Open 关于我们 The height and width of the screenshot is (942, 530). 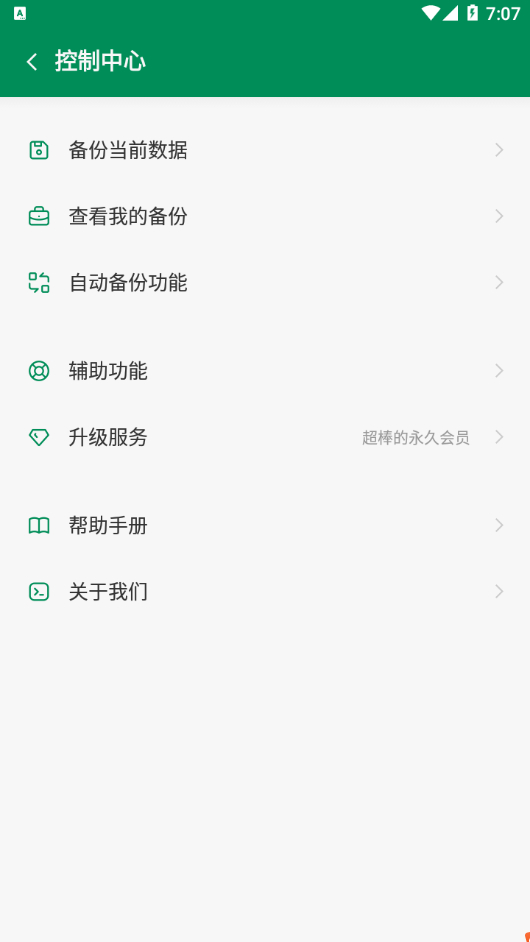point(265,592)
